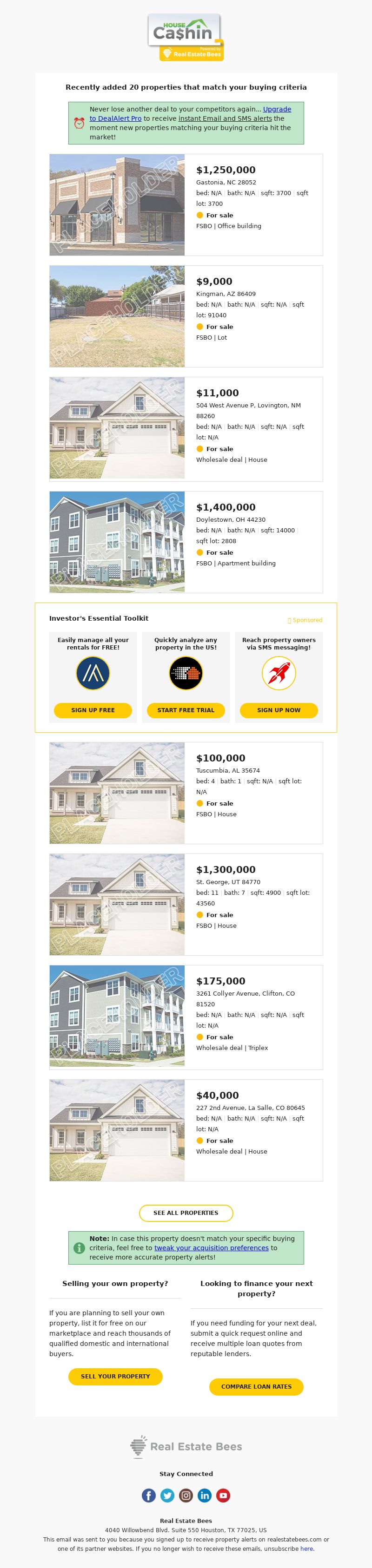Viewport: 372px width, 1568px height.
Task: Open the $175,000 Clifton triplex listing
Action: (220, 981)
